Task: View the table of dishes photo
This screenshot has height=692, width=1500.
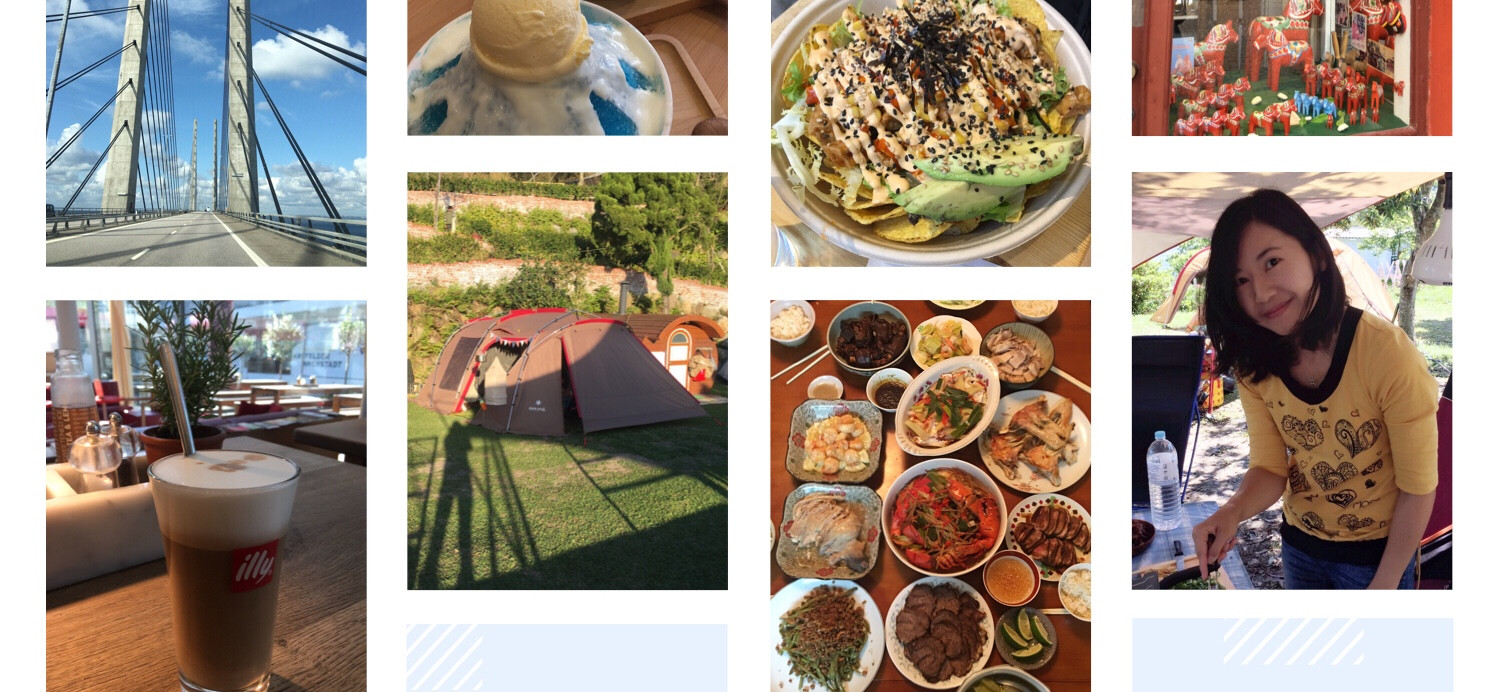Action: click(930, 495)
